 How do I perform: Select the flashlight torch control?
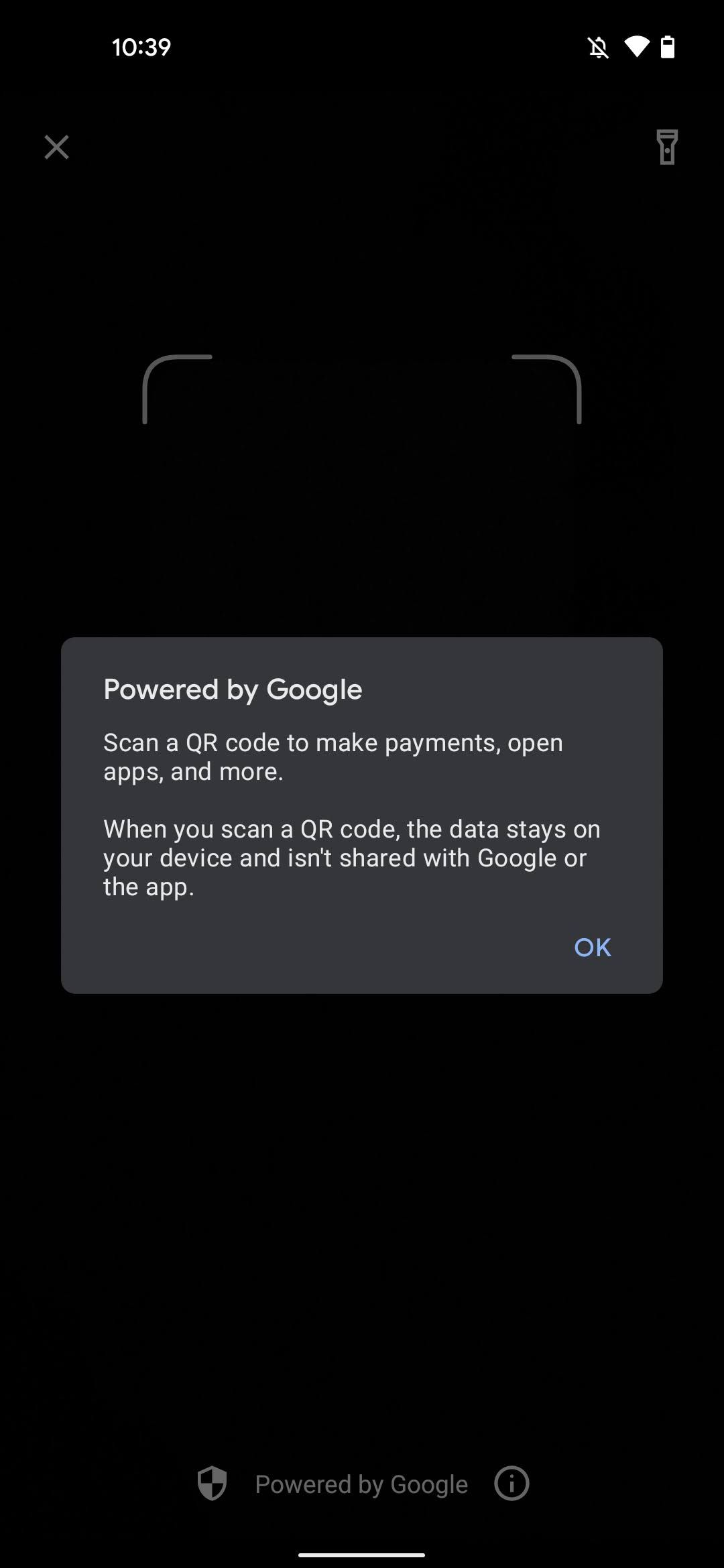pyautogui.click(x=668, y=147)
